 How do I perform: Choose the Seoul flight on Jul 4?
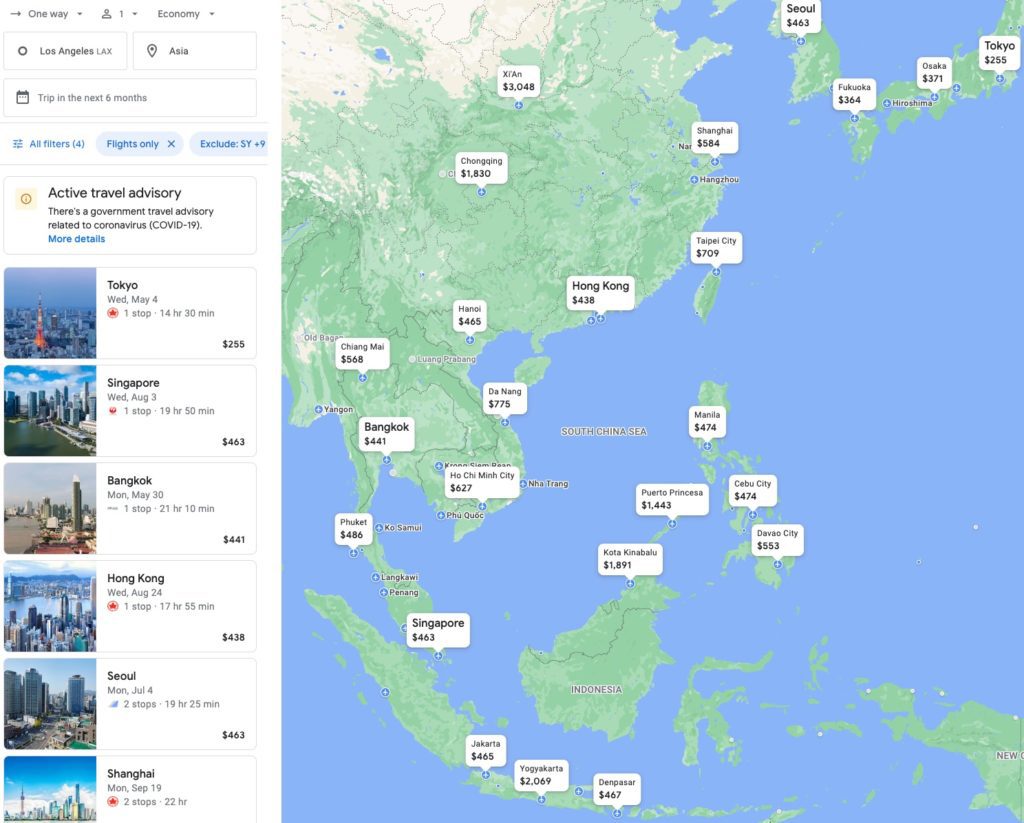pos(130,704)
